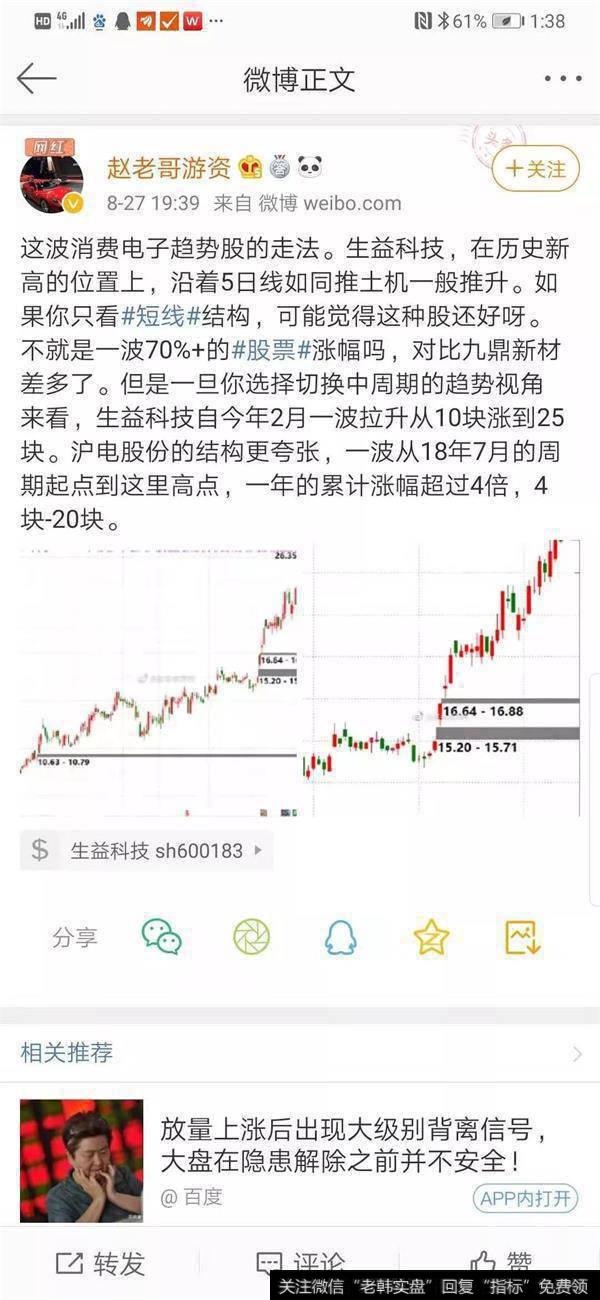Image resolution: width=600 pixels, height=1300 pixels.
Task: Repost with the 转发 button
Action: 100,1263
